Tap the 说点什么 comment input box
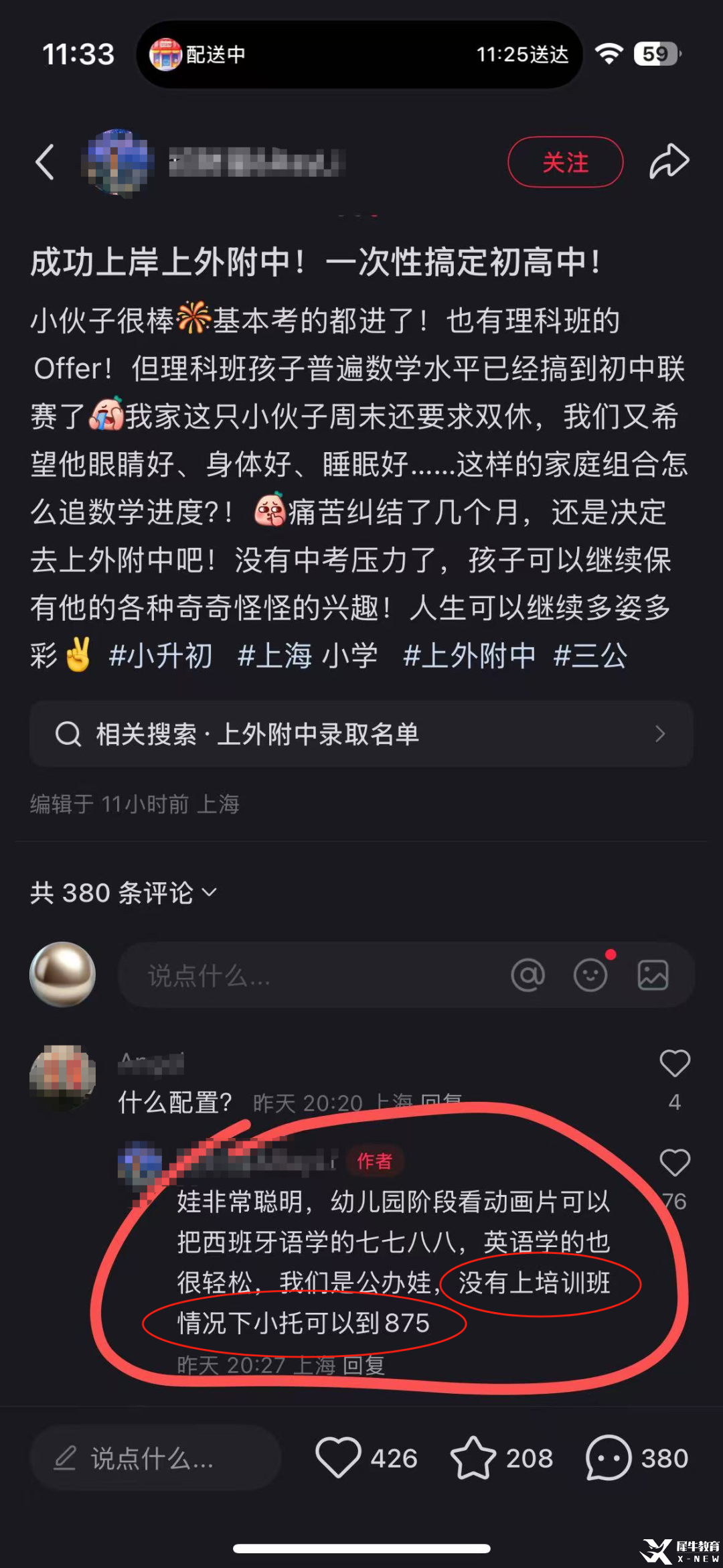This screenshot has height=1568, width=723. [x=308, y=975]
